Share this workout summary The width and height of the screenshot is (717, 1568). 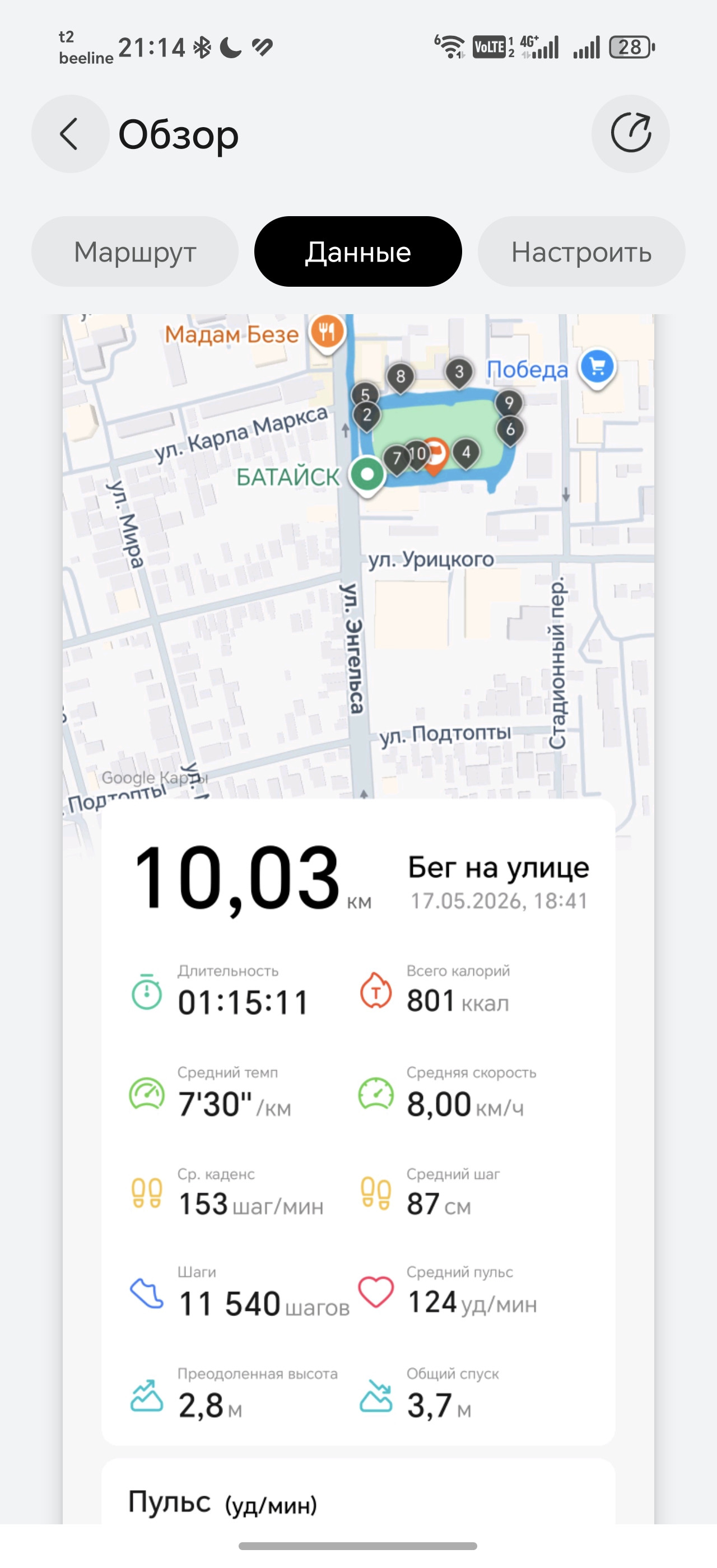click(631, 134)
